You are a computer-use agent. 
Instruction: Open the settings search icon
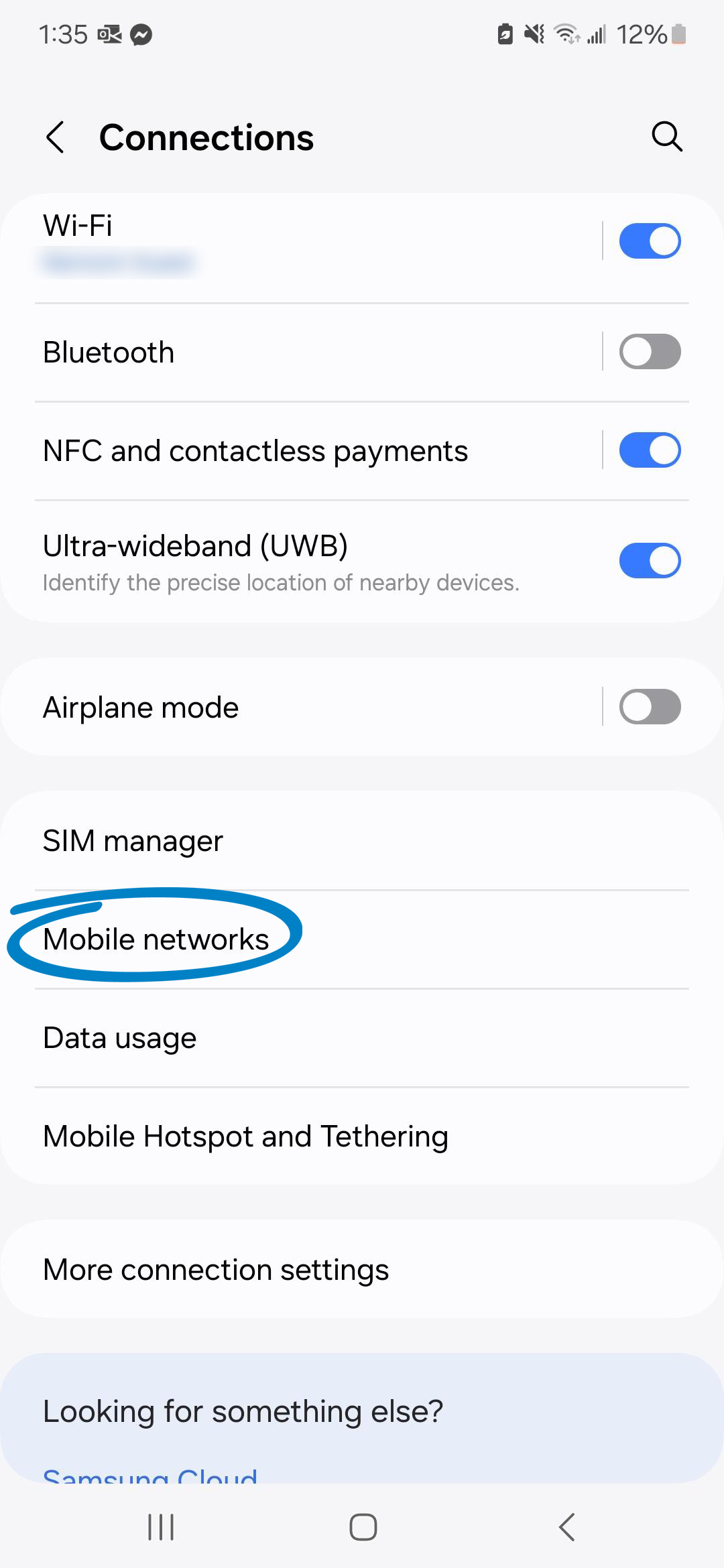[x=667, y=137]
